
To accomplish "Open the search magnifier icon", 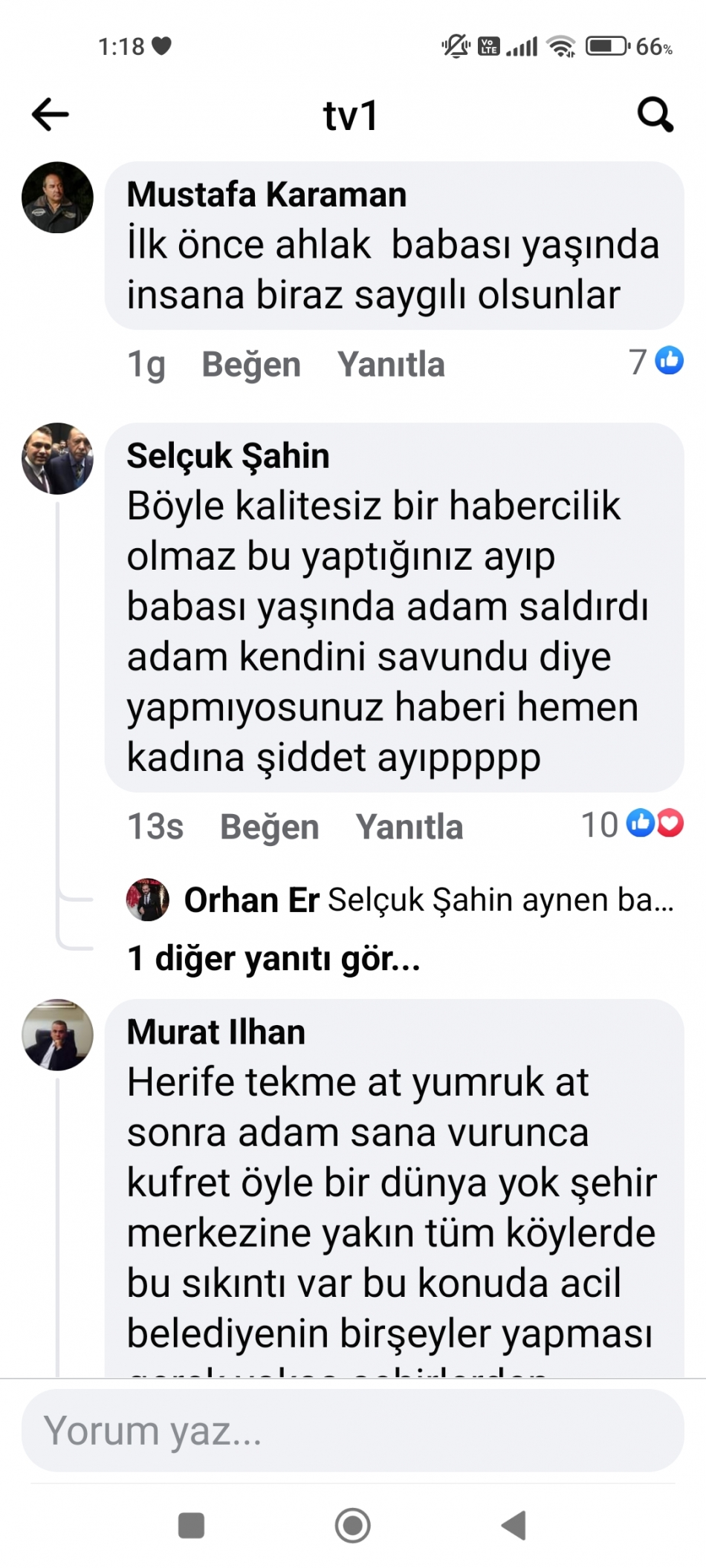I will coord(655,114).
